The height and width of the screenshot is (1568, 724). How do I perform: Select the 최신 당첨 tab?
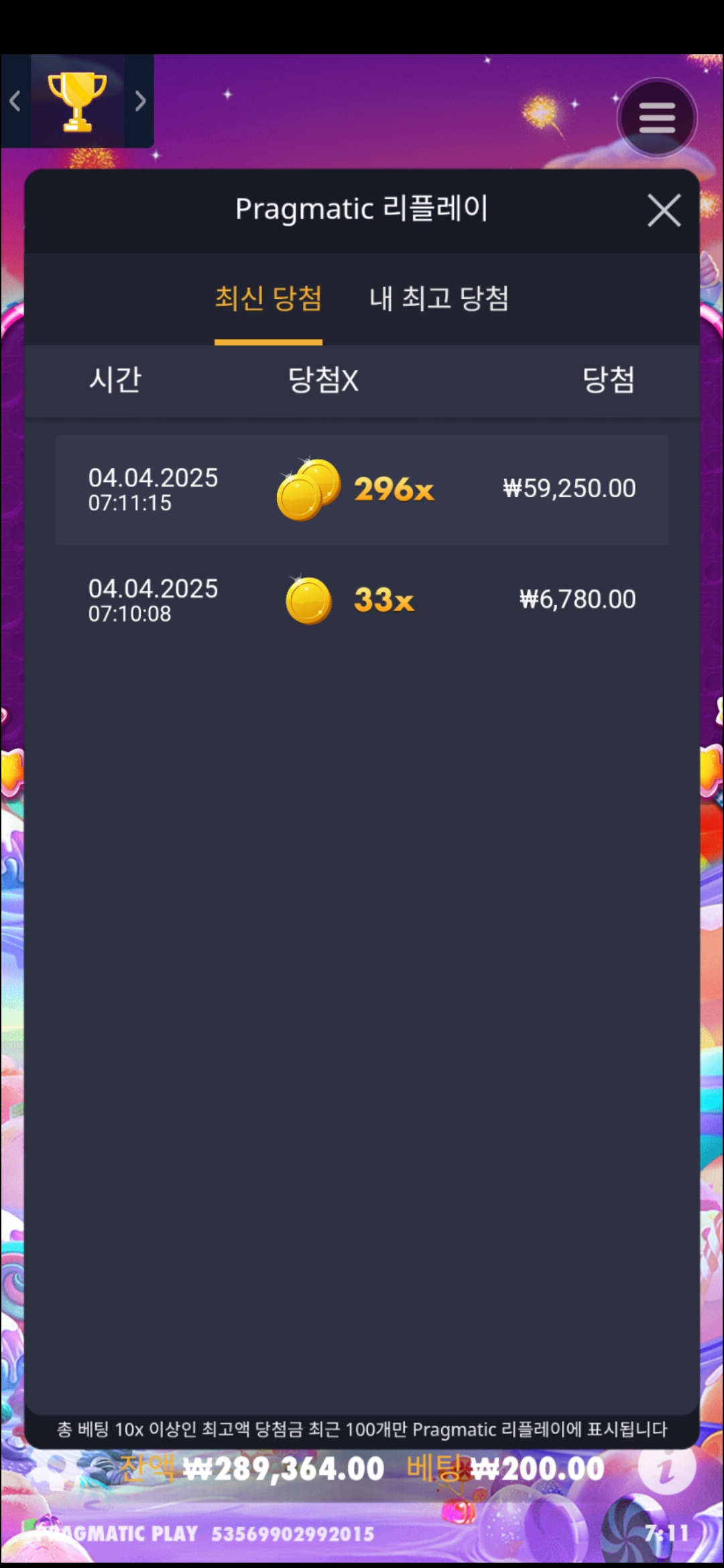coord(268,298)
